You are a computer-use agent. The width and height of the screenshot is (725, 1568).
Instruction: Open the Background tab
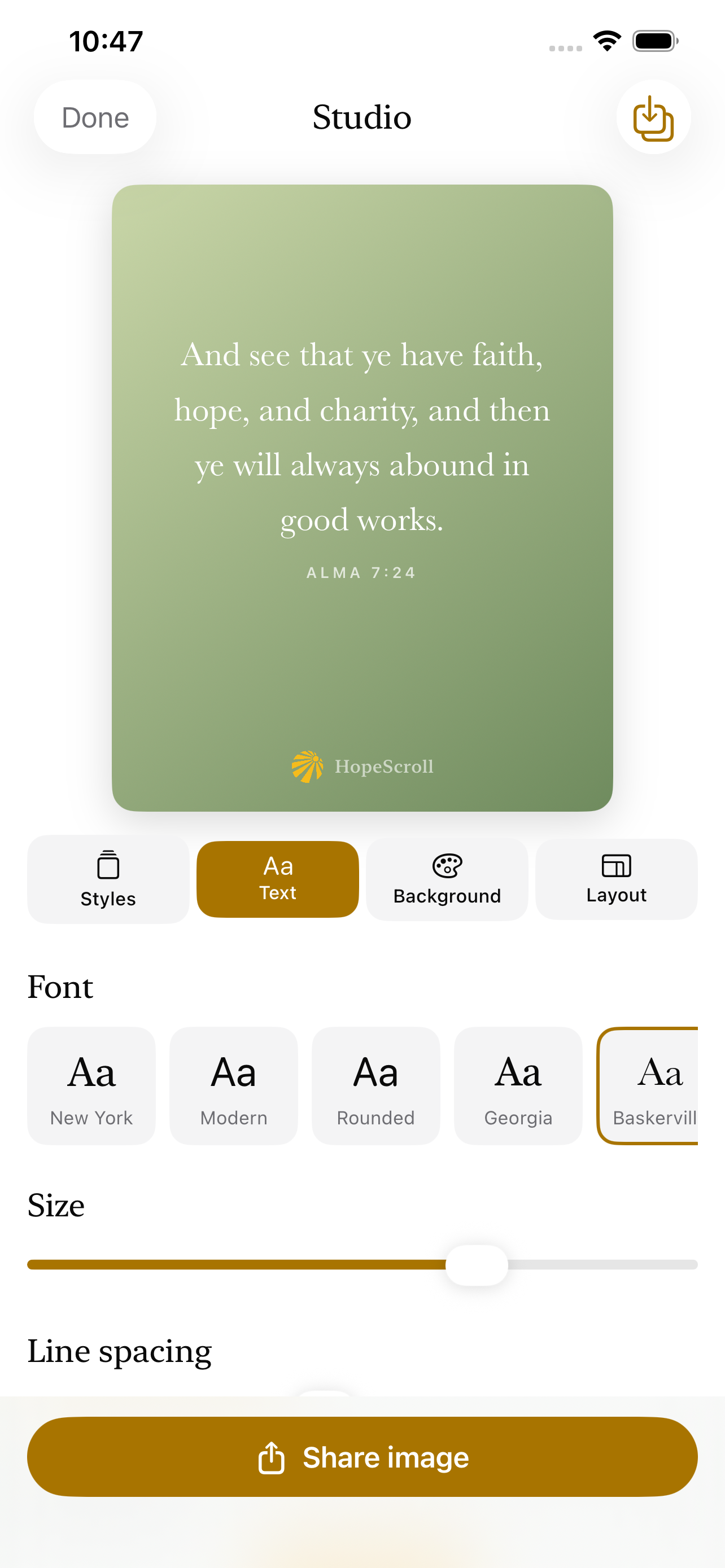(447, 879)
